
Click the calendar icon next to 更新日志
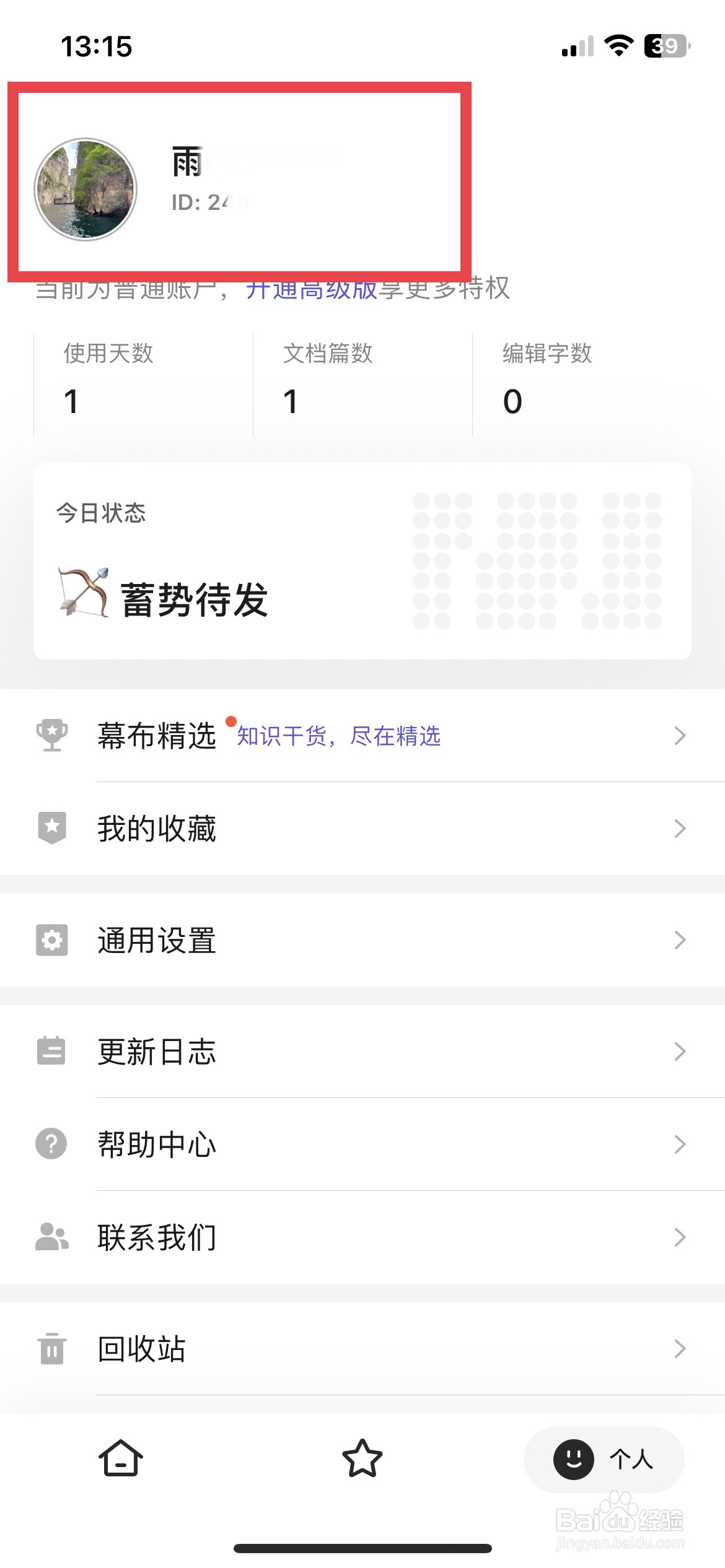tap(52, 1051)
